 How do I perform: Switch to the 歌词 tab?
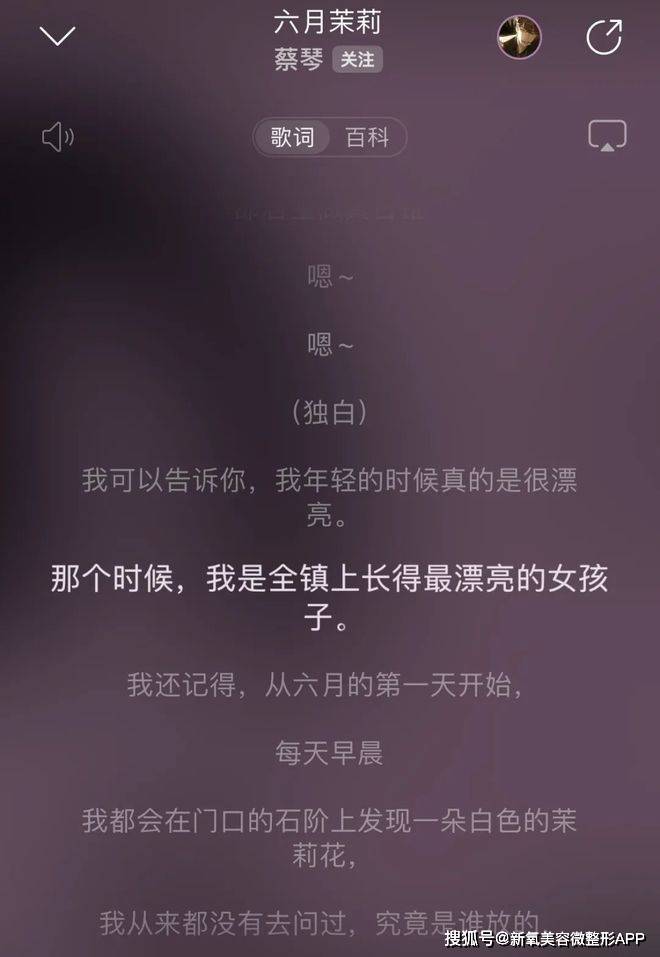point(292,138)
